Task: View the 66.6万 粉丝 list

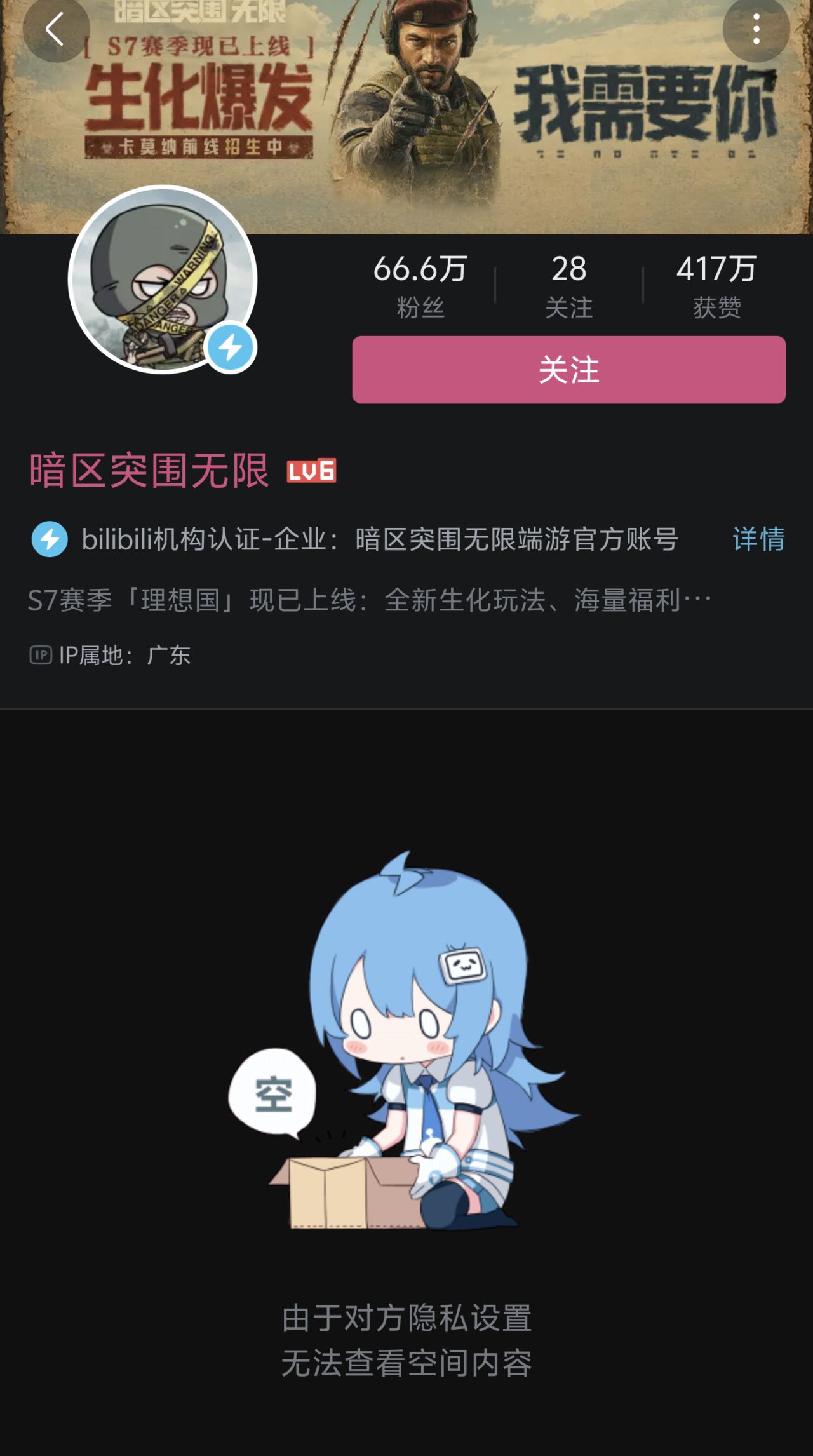Action: [420, 286]
